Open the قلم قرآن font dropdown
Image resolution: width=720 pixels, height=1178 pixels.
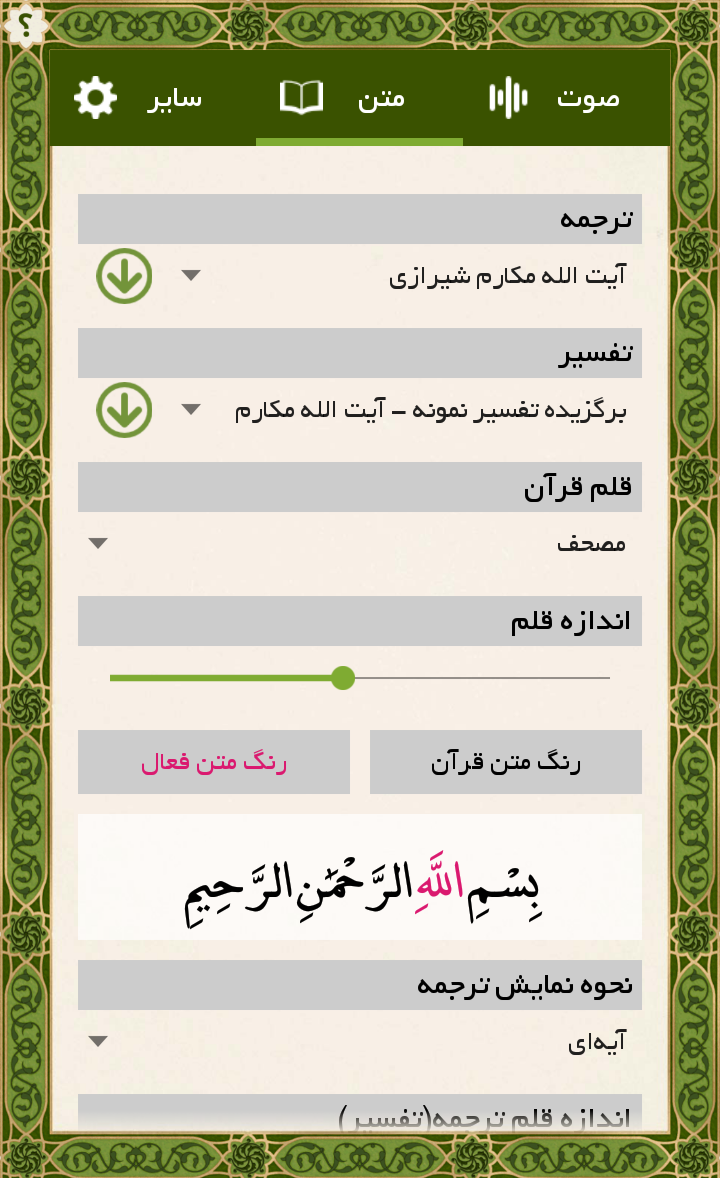pyautogui.click(x=360, y=543)
